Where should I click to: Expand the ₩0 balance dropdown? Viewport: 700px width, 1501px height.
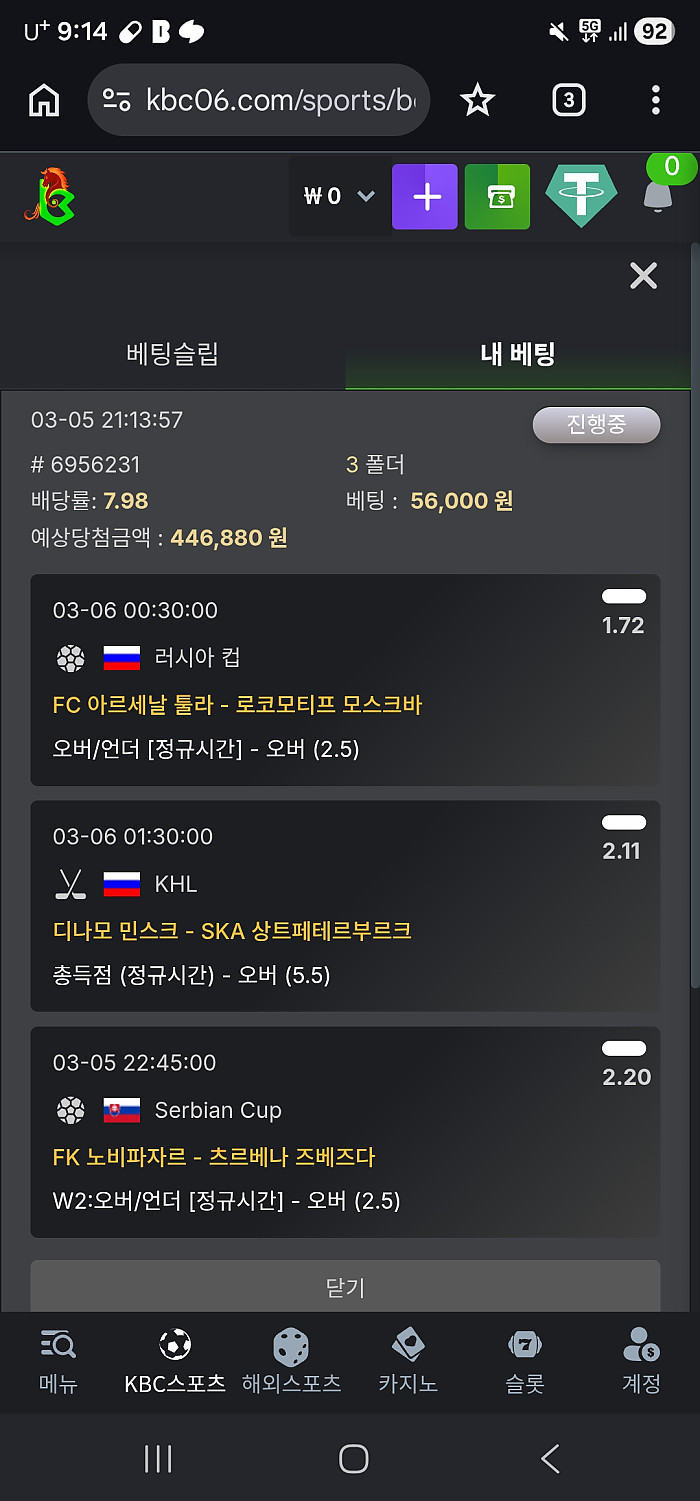click(x=338, y=197)
